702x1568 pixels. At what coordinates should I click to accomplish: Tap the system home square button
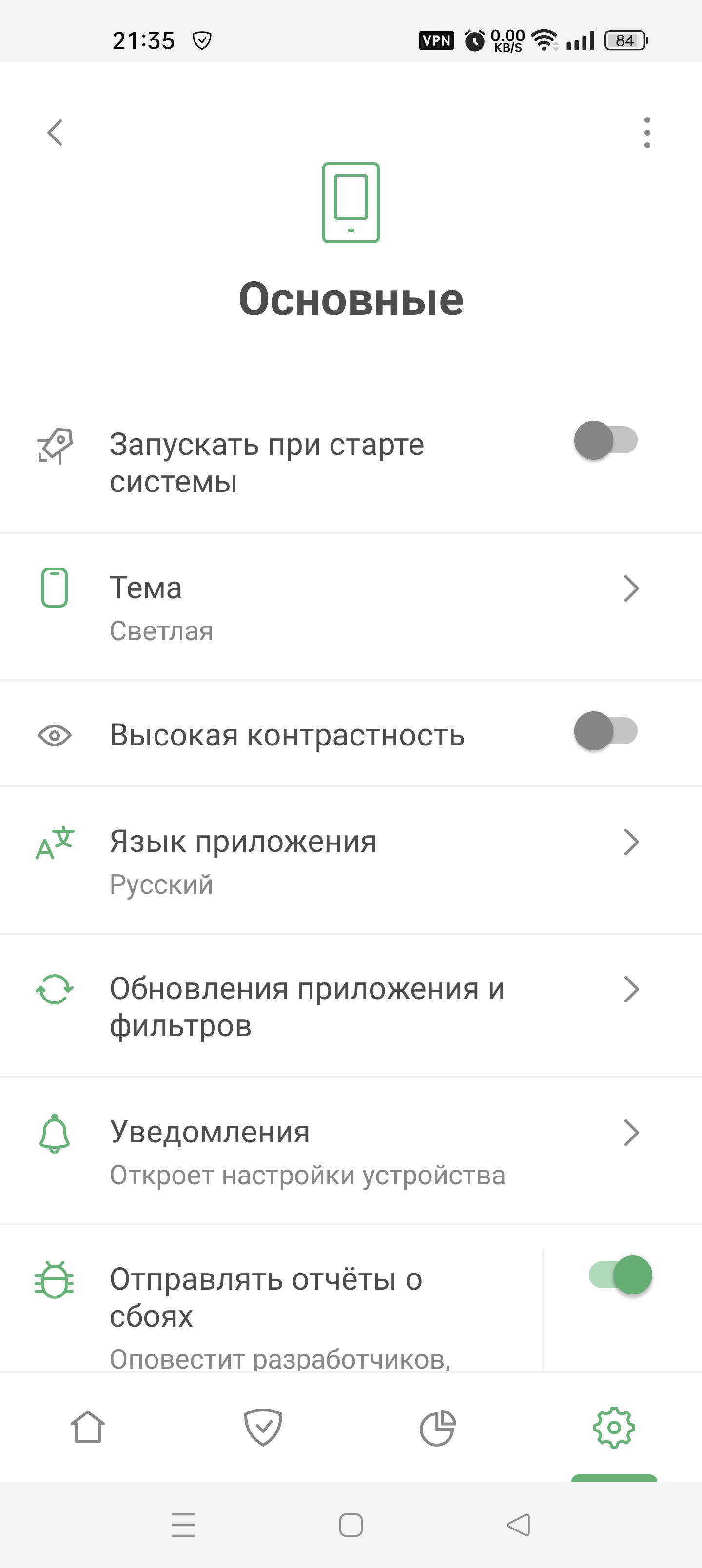[x=351, y=1525]
